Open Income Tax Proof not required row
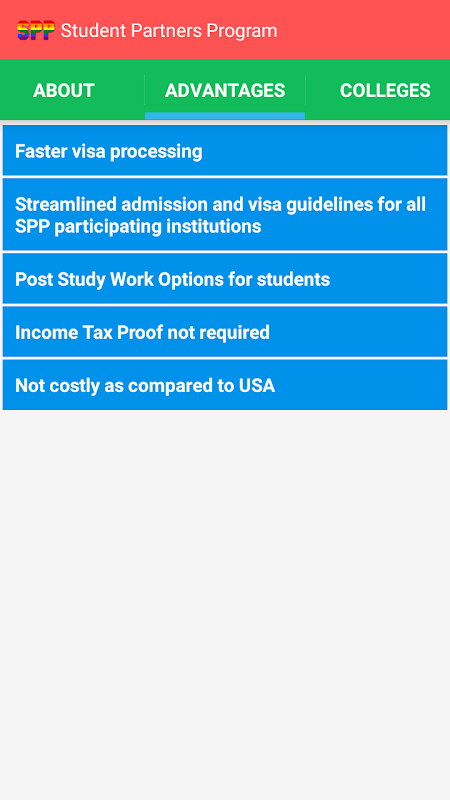The height and width of the screenshot is (800, 450). point(225,332)
